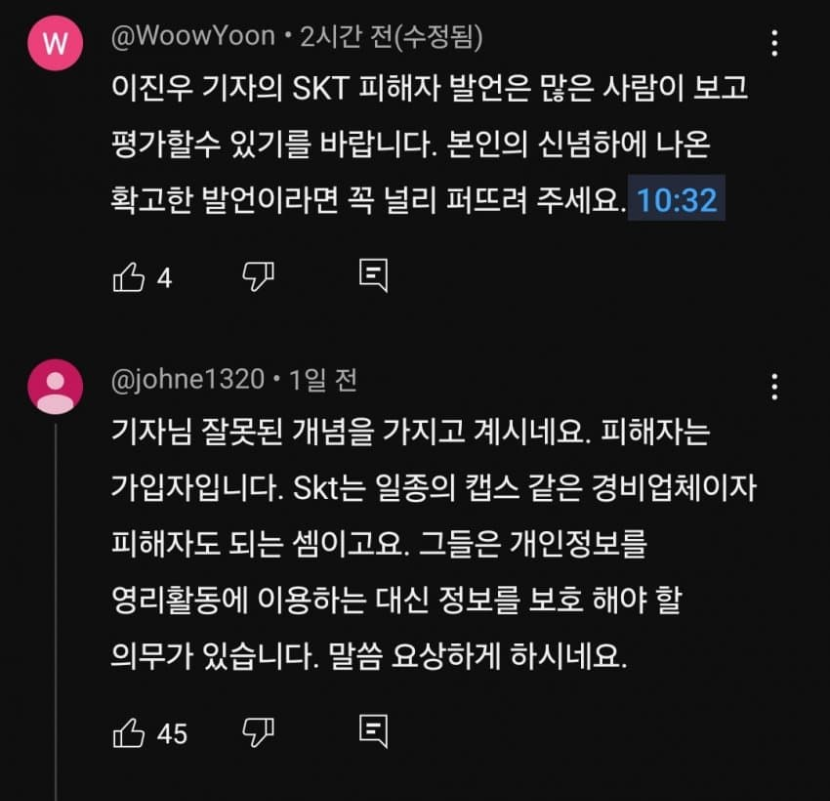Image resolution: width=830 pixels, height=801 pixels.
Task: Open overflow menu on WoowYoon's comment
Action: [775, 44]
